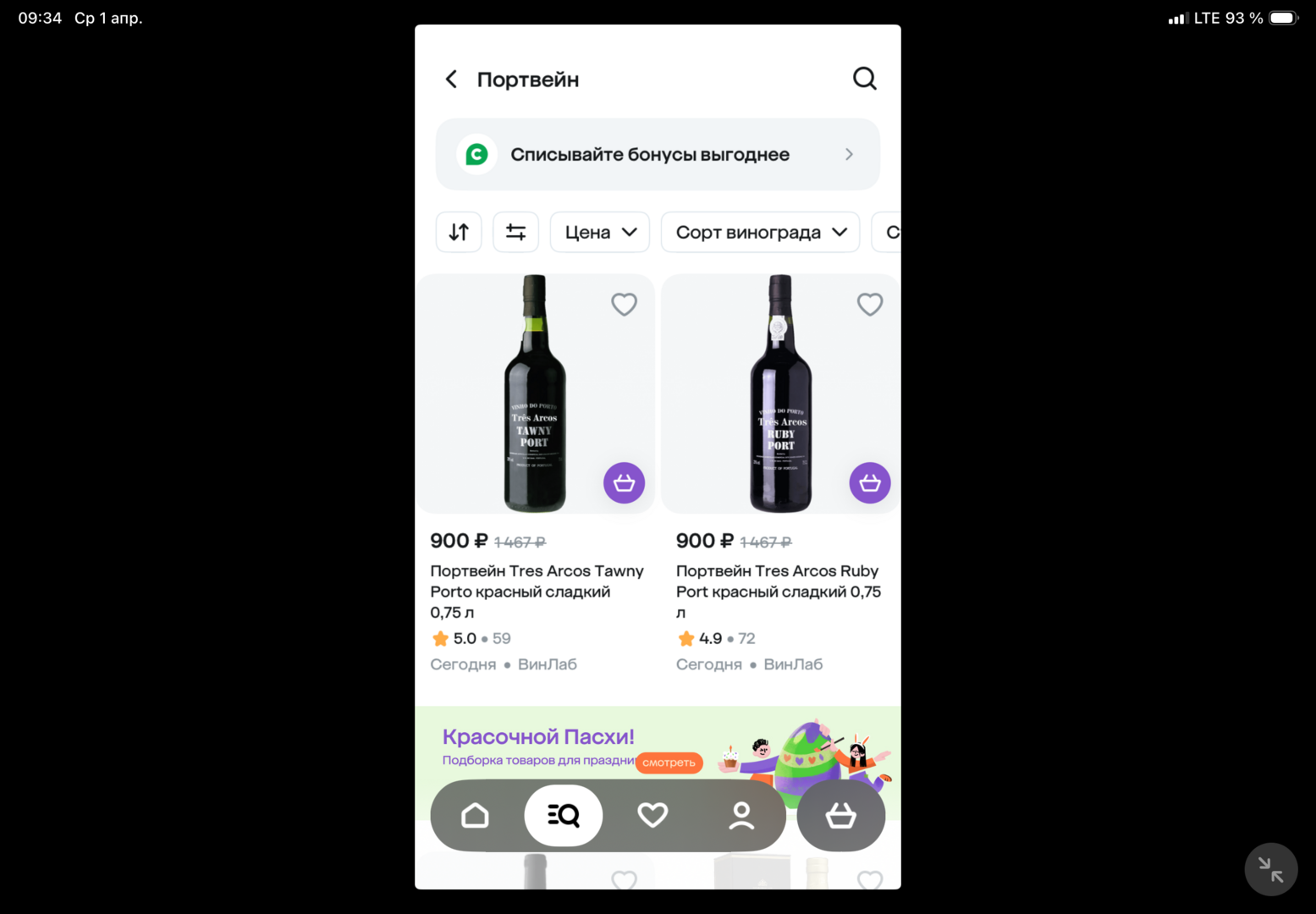This screenshot has height=914, width=1316.
Task: Exit full-screen with the shrink arrows button
Action: pyautogui.click(x=1270, y=869)
